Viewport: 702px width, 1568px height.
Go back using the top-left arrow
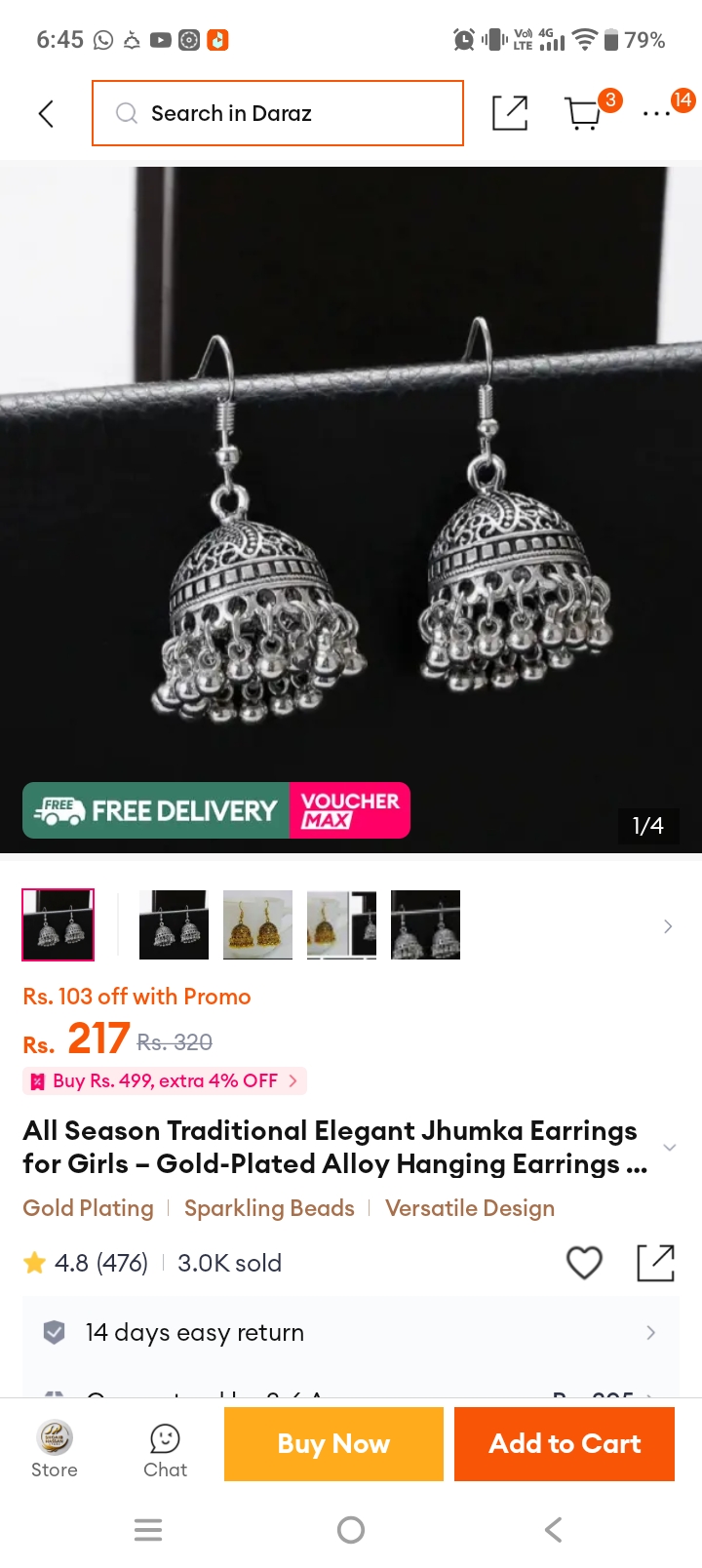[x=46, y=114]
